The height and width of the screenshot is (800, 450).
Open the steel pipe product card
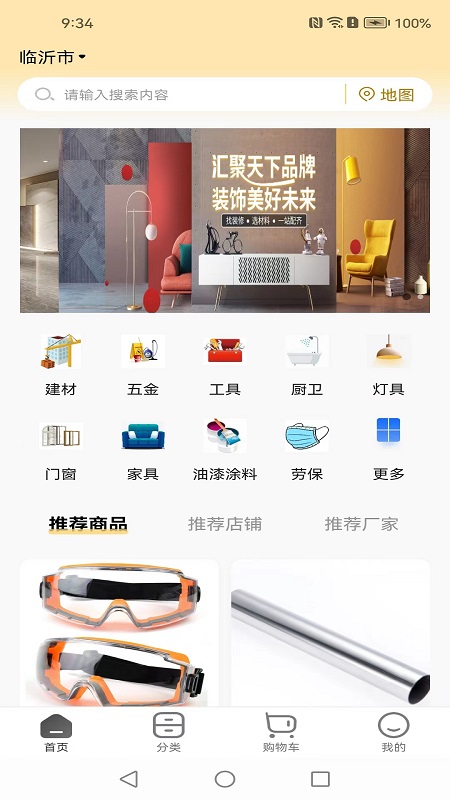[x=331, y=633]
